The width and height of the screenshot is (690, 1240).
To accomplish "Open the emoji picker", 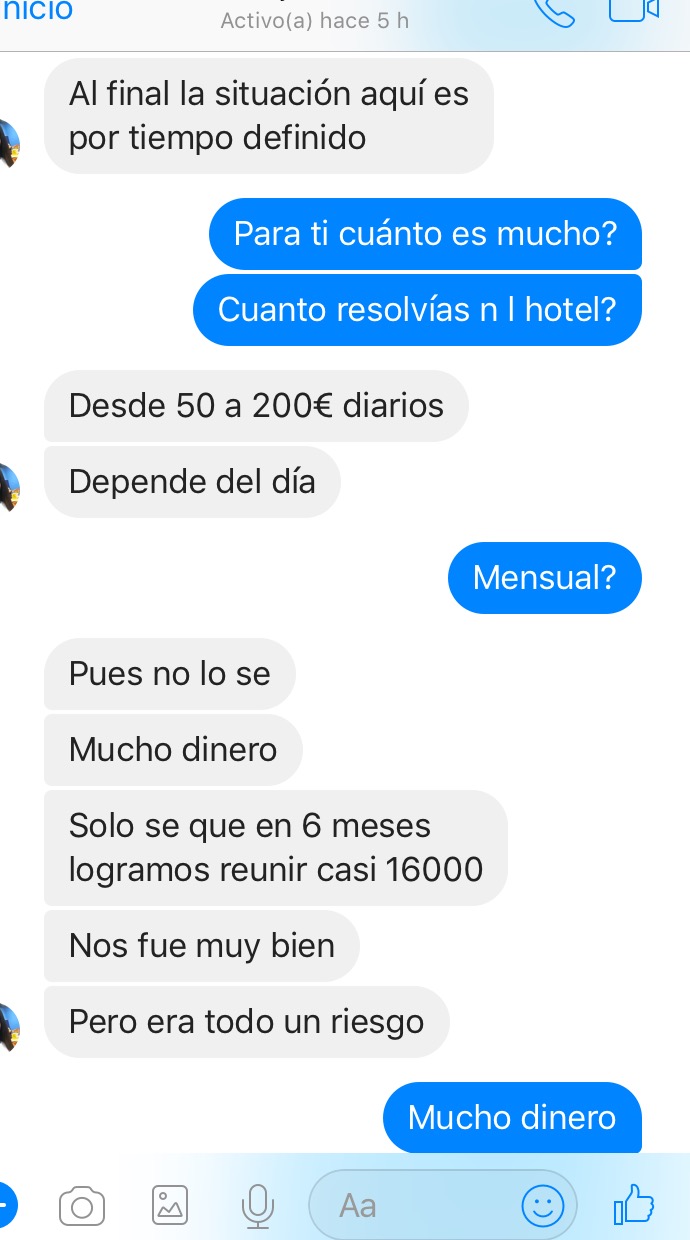I will click(543, 1206).
